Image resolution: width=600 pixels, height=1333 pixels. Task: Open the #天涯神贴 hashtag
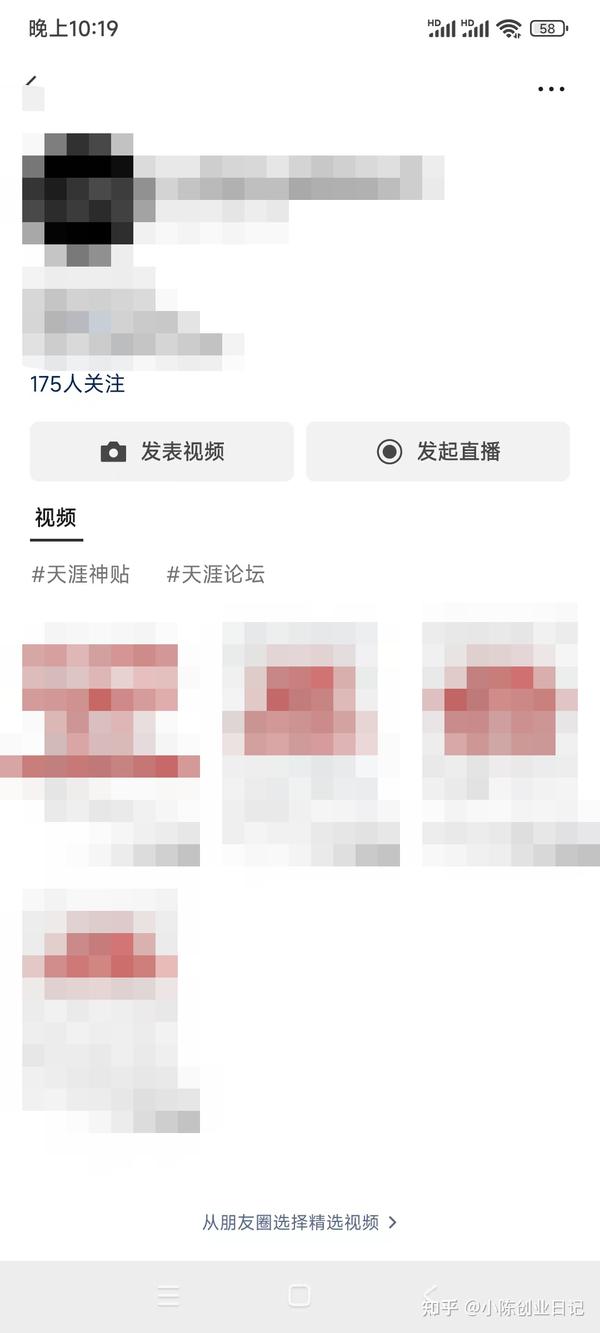(81, 574)
